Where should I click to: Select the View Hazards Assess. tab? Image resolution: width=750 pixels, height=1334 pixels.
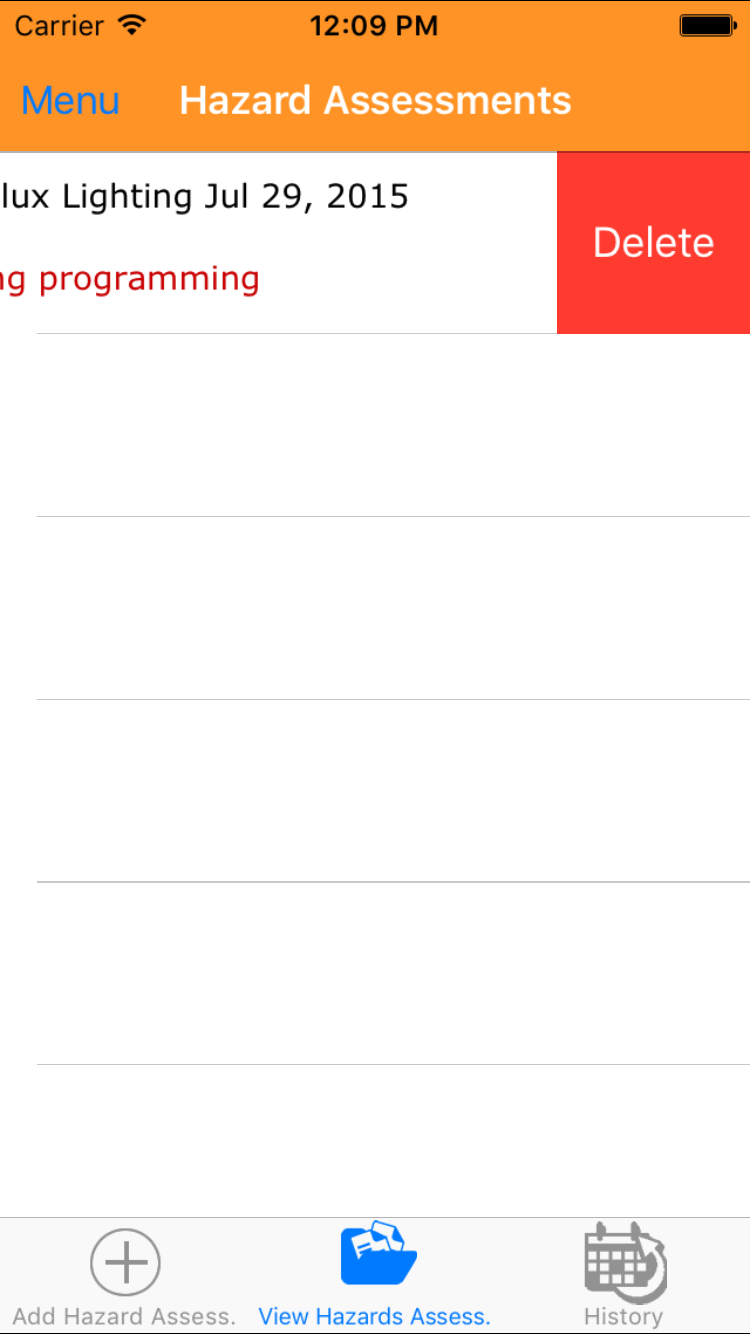coord(375,1276)
